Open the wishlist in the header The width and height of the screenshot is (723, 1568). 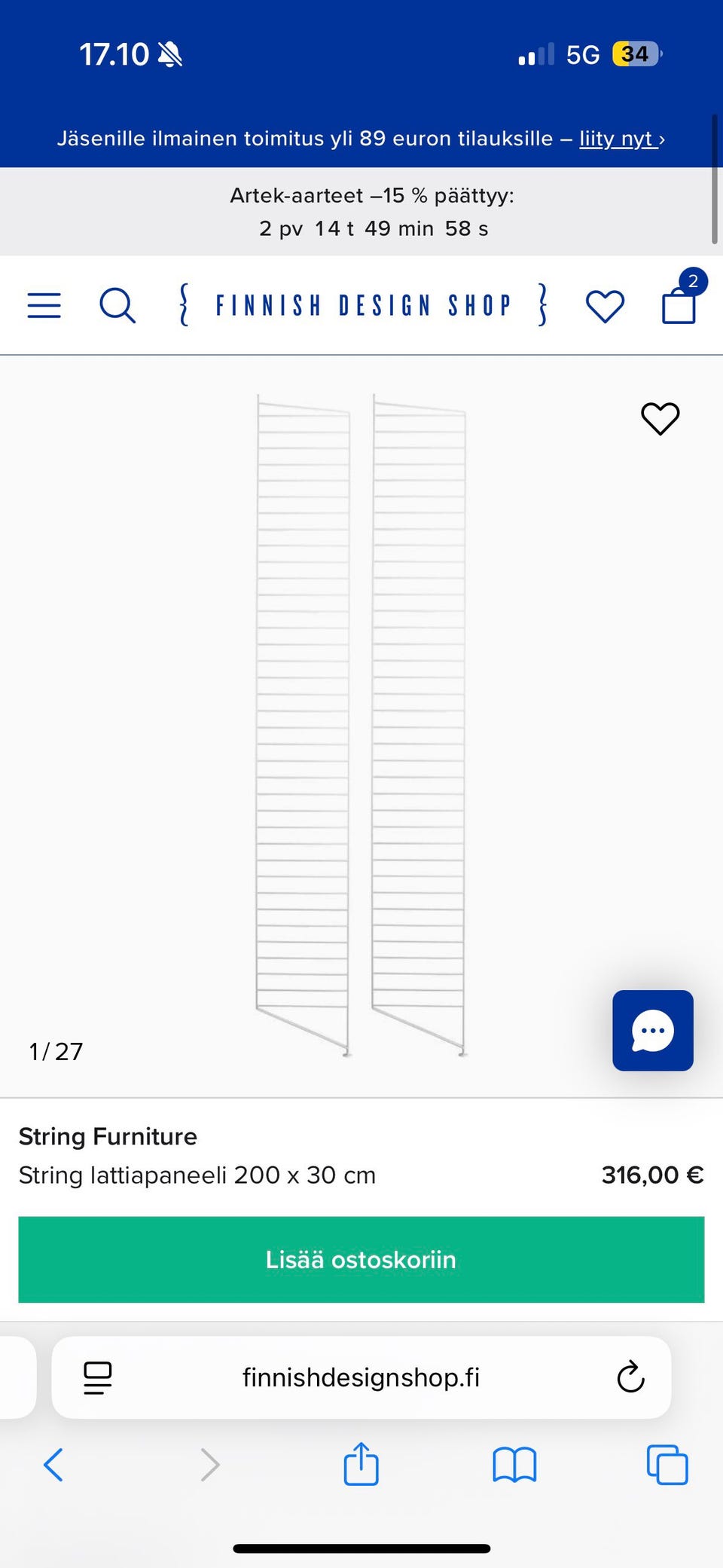(605, 306)
